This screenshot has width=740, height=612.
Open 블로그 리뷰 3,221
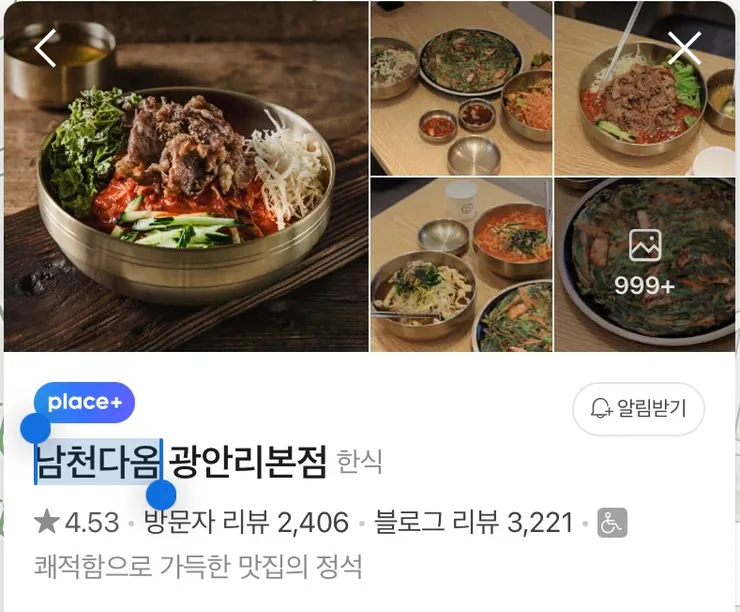click(x=473, y=522)
